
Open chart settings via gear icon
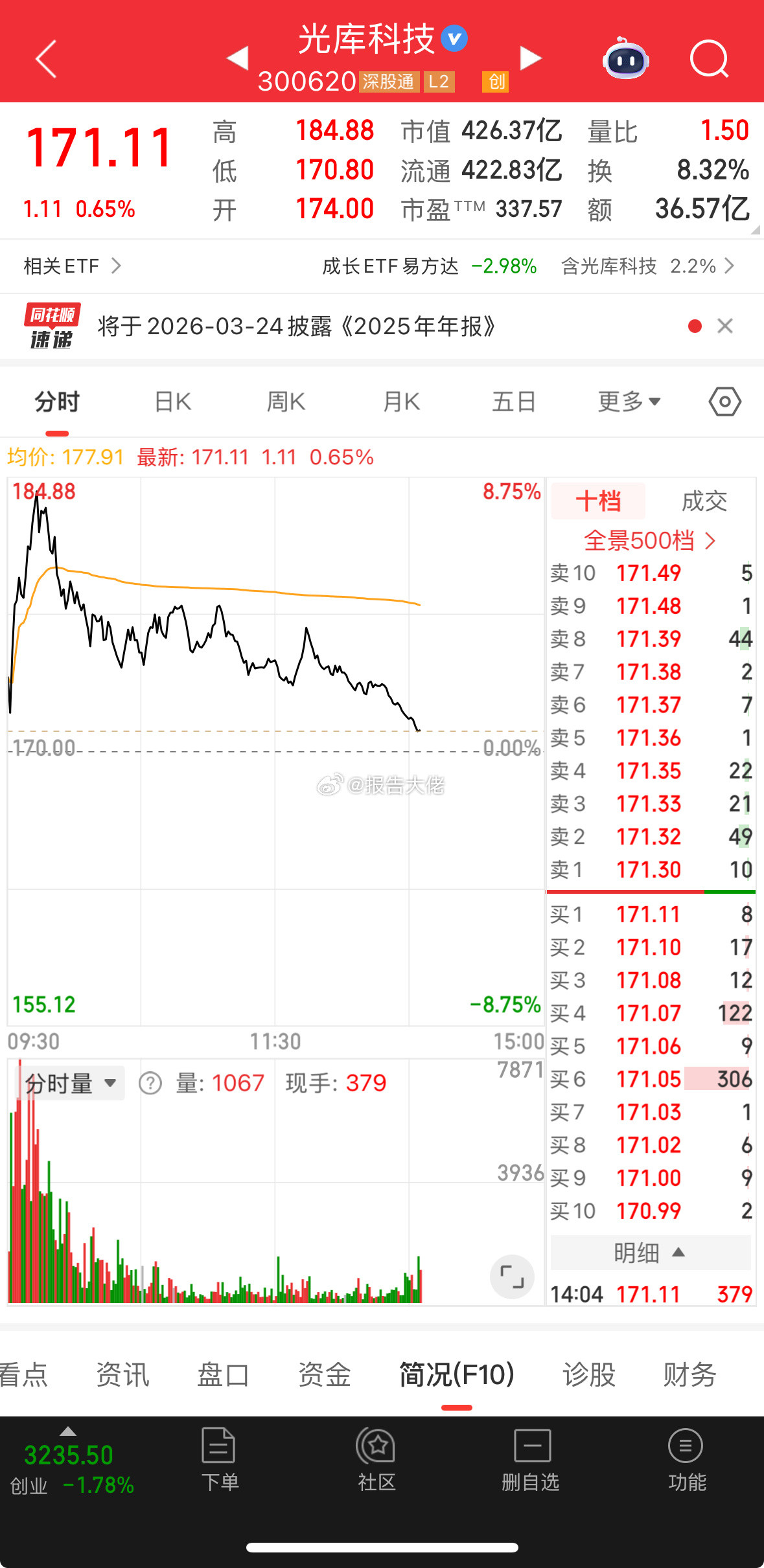tap(724, 402)
